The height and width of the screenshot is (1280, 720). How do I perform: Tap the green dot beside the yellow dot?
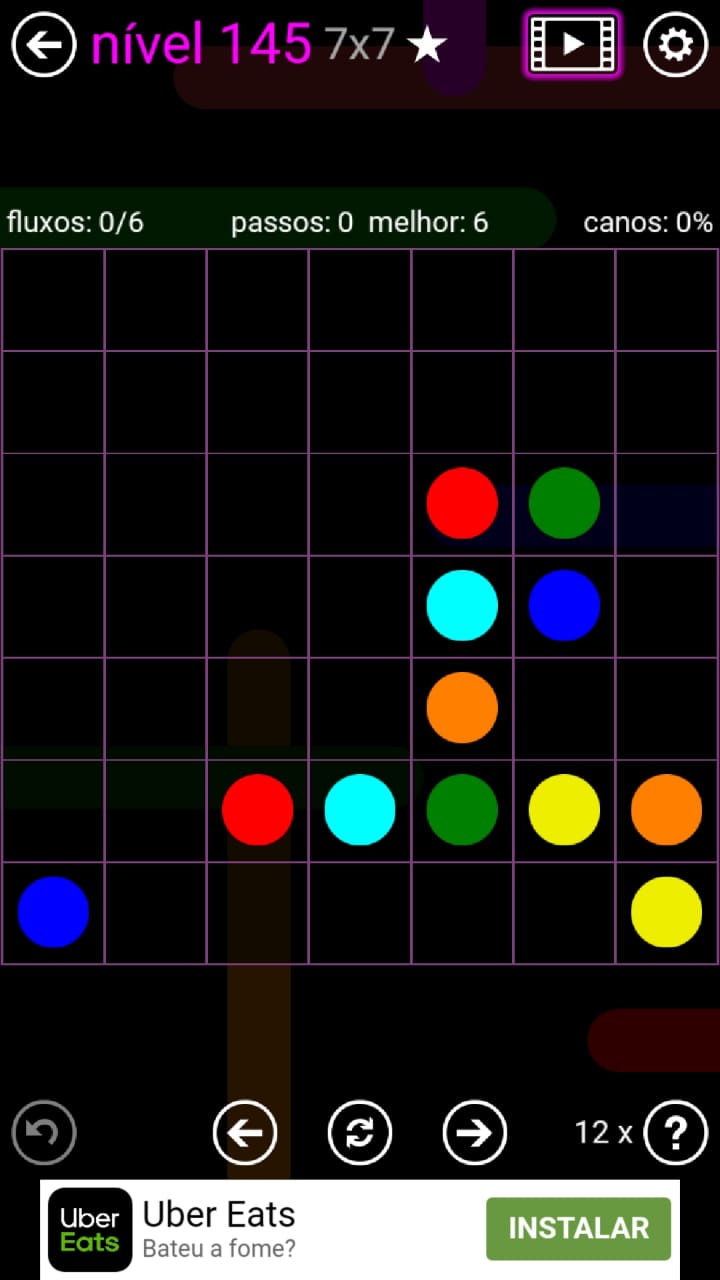pos(462,810)
